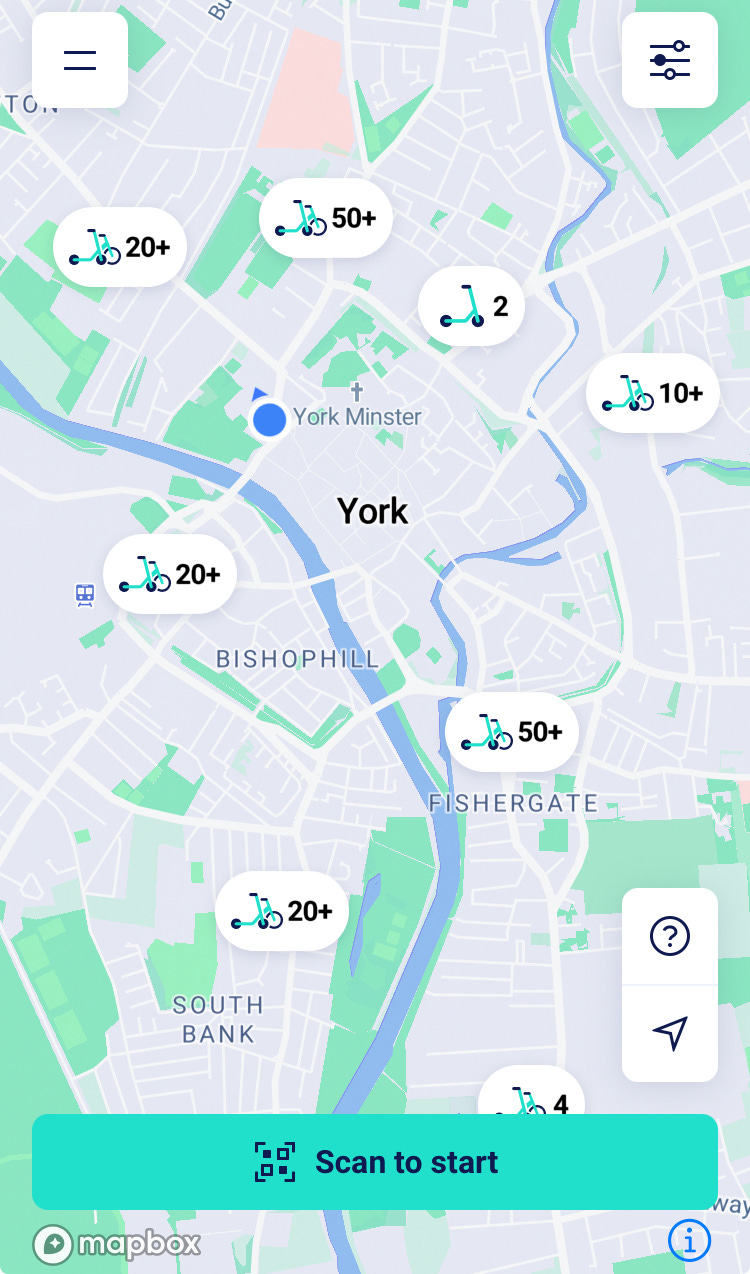Open the hamburger menu

[80, 60]
